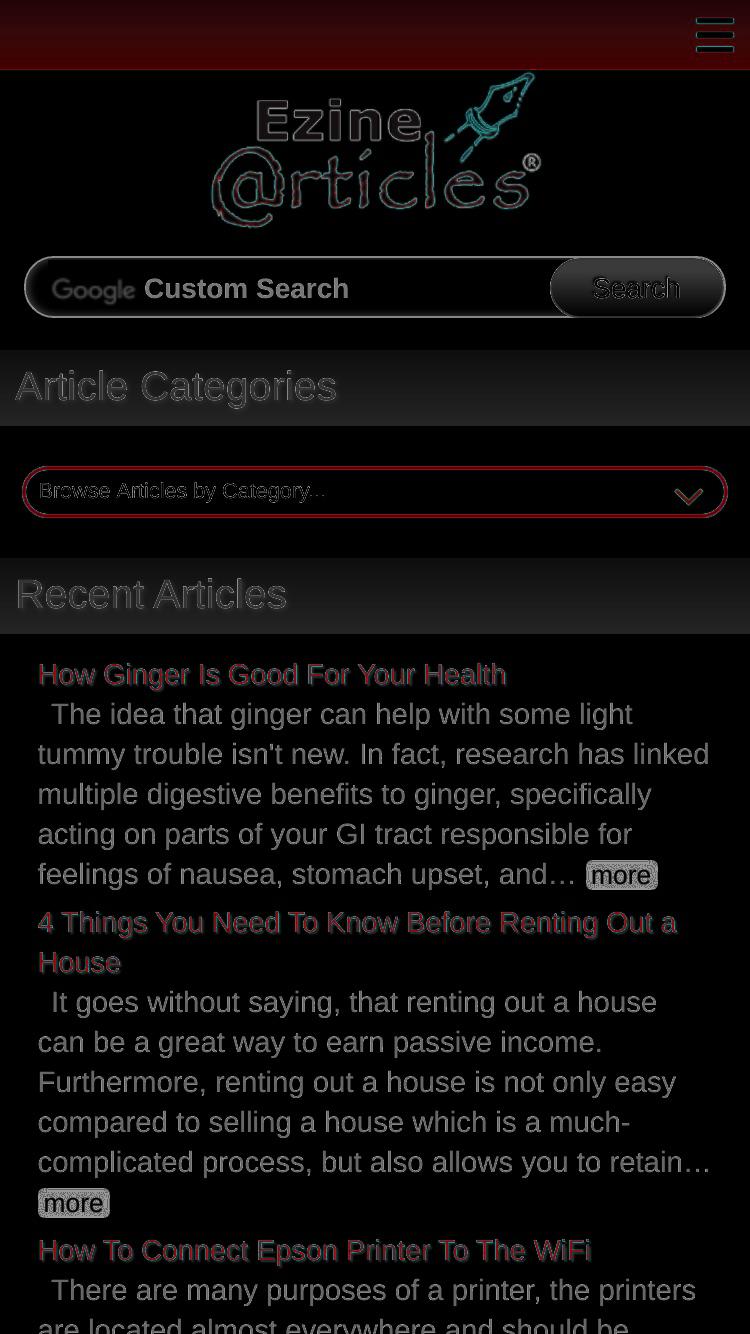
Task: Tap the EzineArticles logo
Action: [x=376, y=150]
